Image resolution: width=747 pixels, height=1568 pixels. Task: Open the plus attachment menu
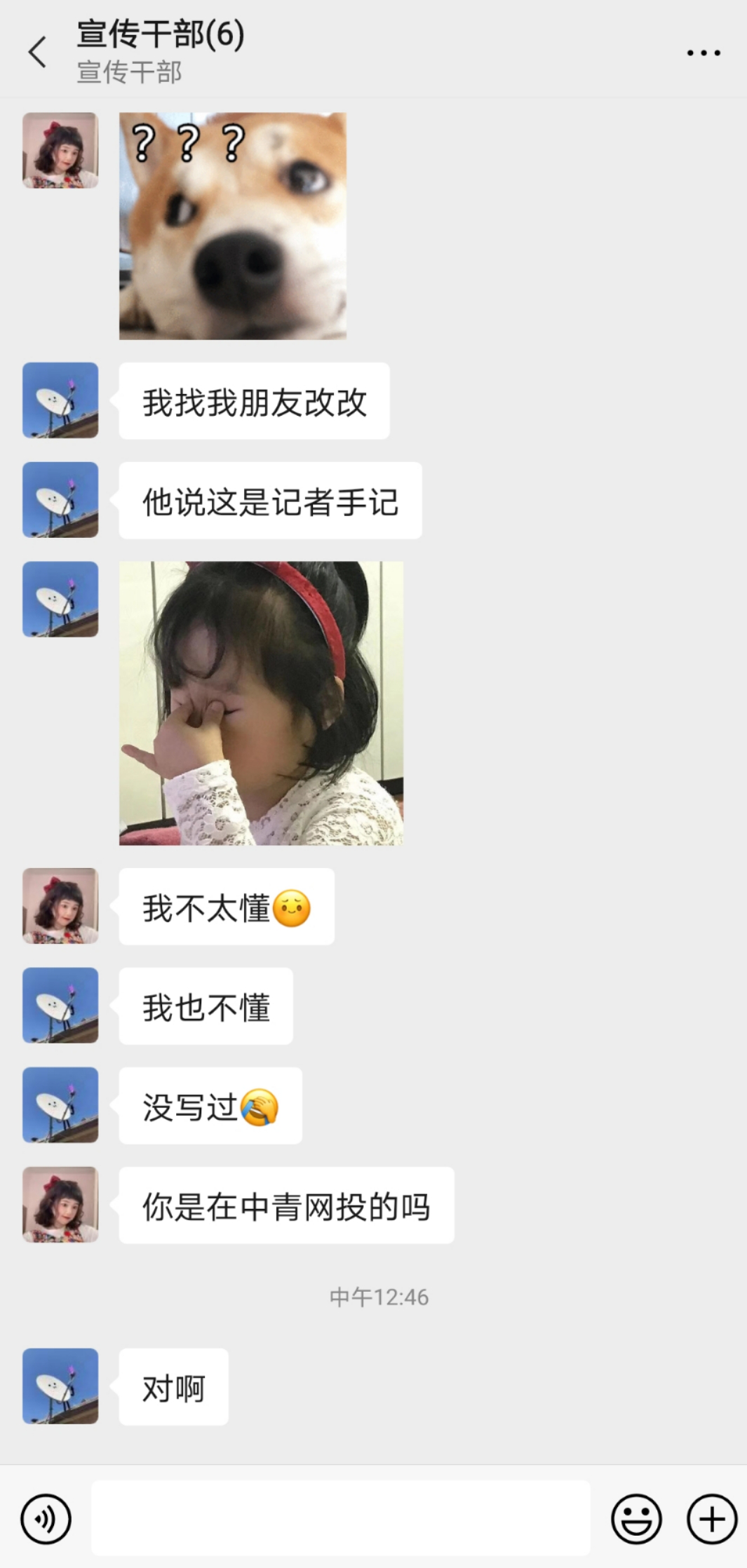(711, 1519)
